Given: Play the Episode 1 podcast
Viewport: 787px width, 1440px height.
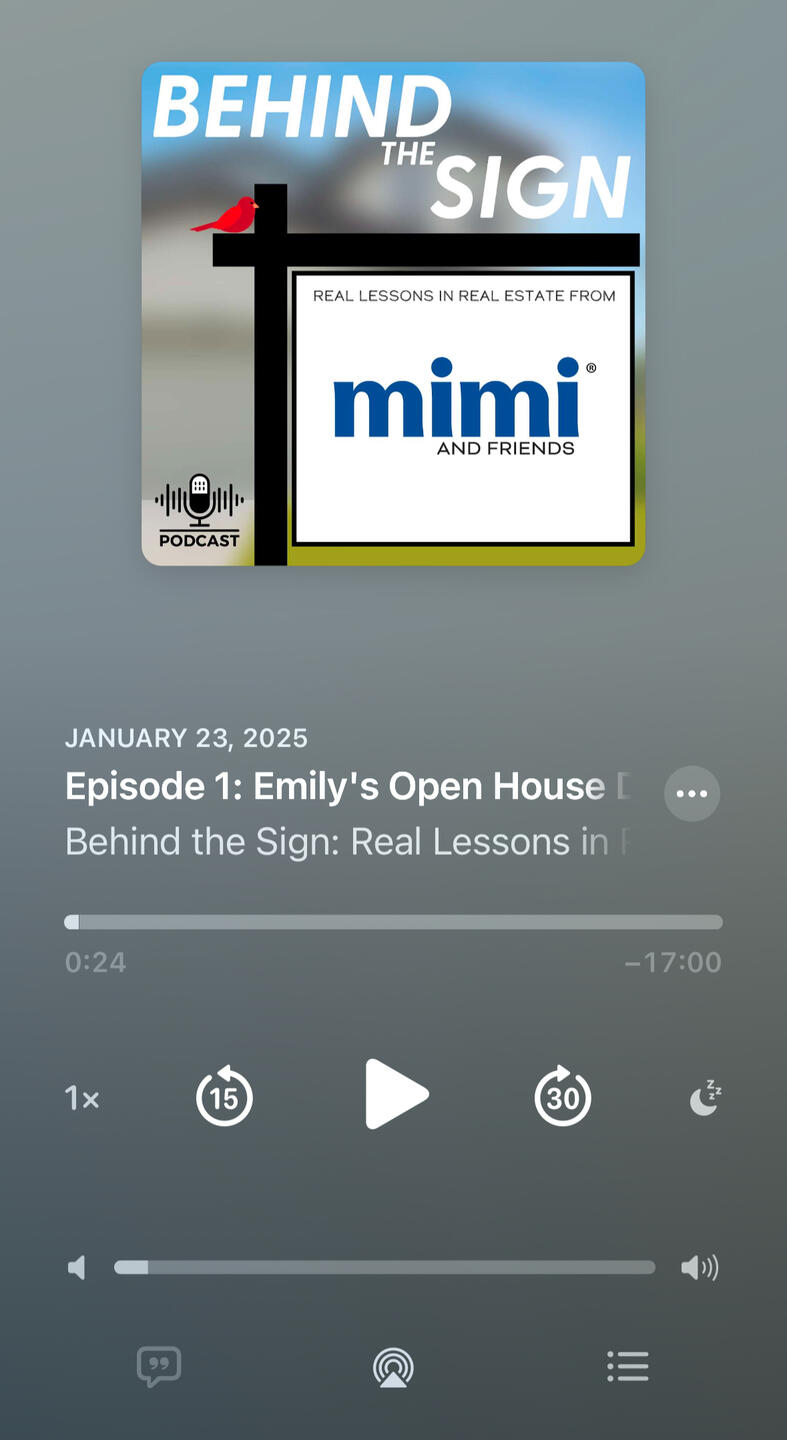Looking at the screenshot, I should tap(396, 1095).
